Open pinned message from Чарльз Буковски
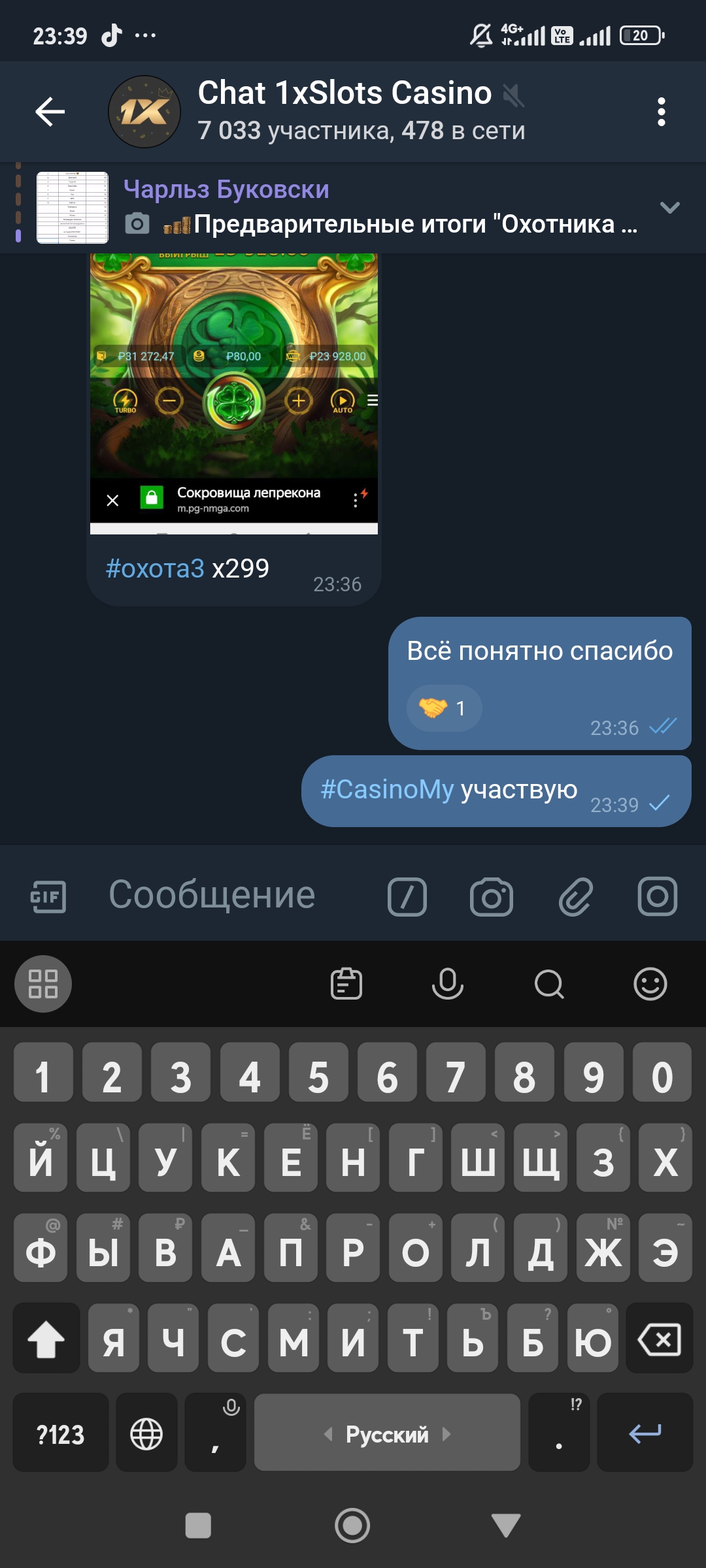Screen dimensions: 706x1568 click(x=379, y=208)
